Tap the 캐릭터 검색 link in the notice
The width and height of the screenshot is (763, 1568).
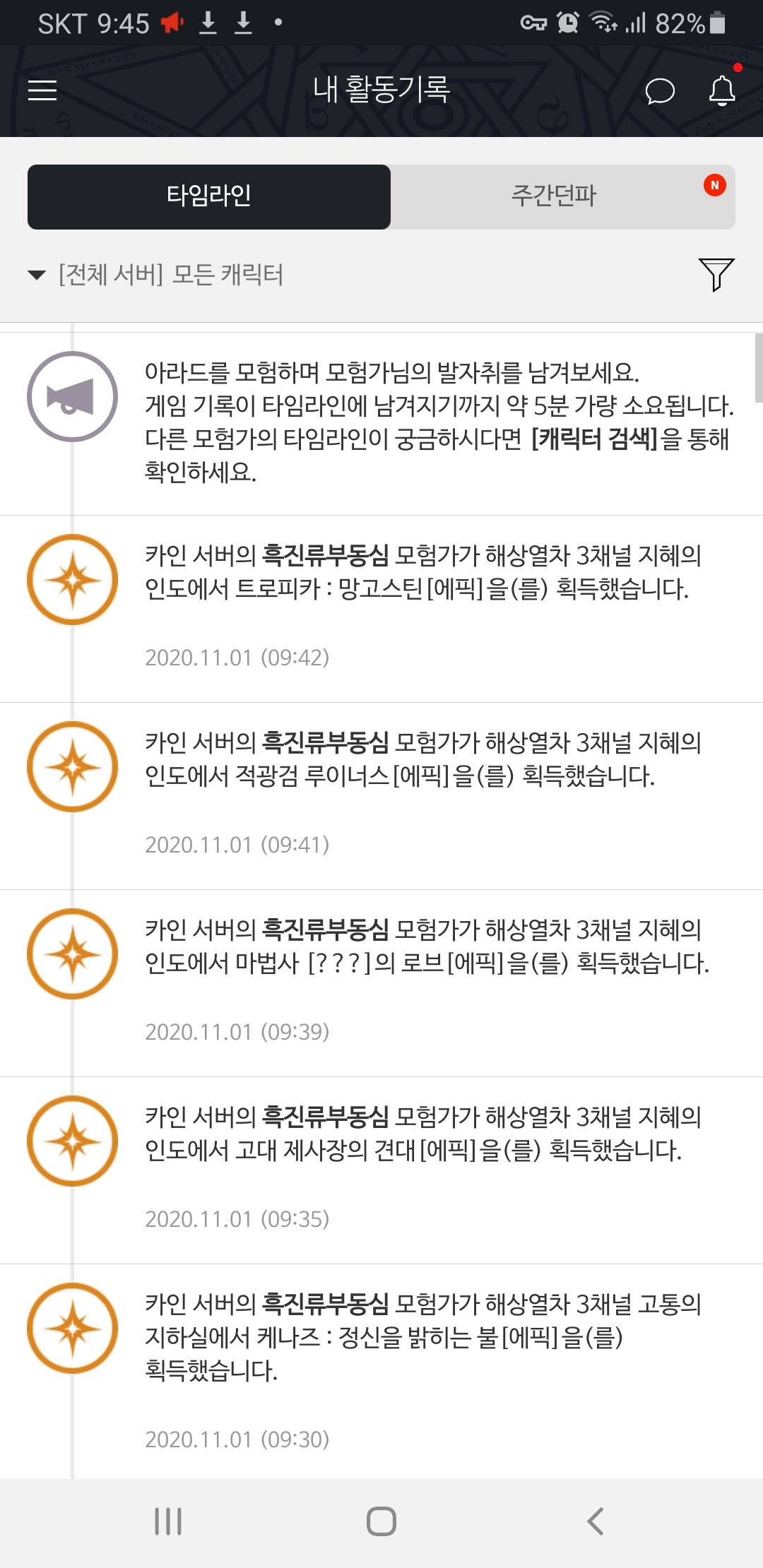coord(594,439)
